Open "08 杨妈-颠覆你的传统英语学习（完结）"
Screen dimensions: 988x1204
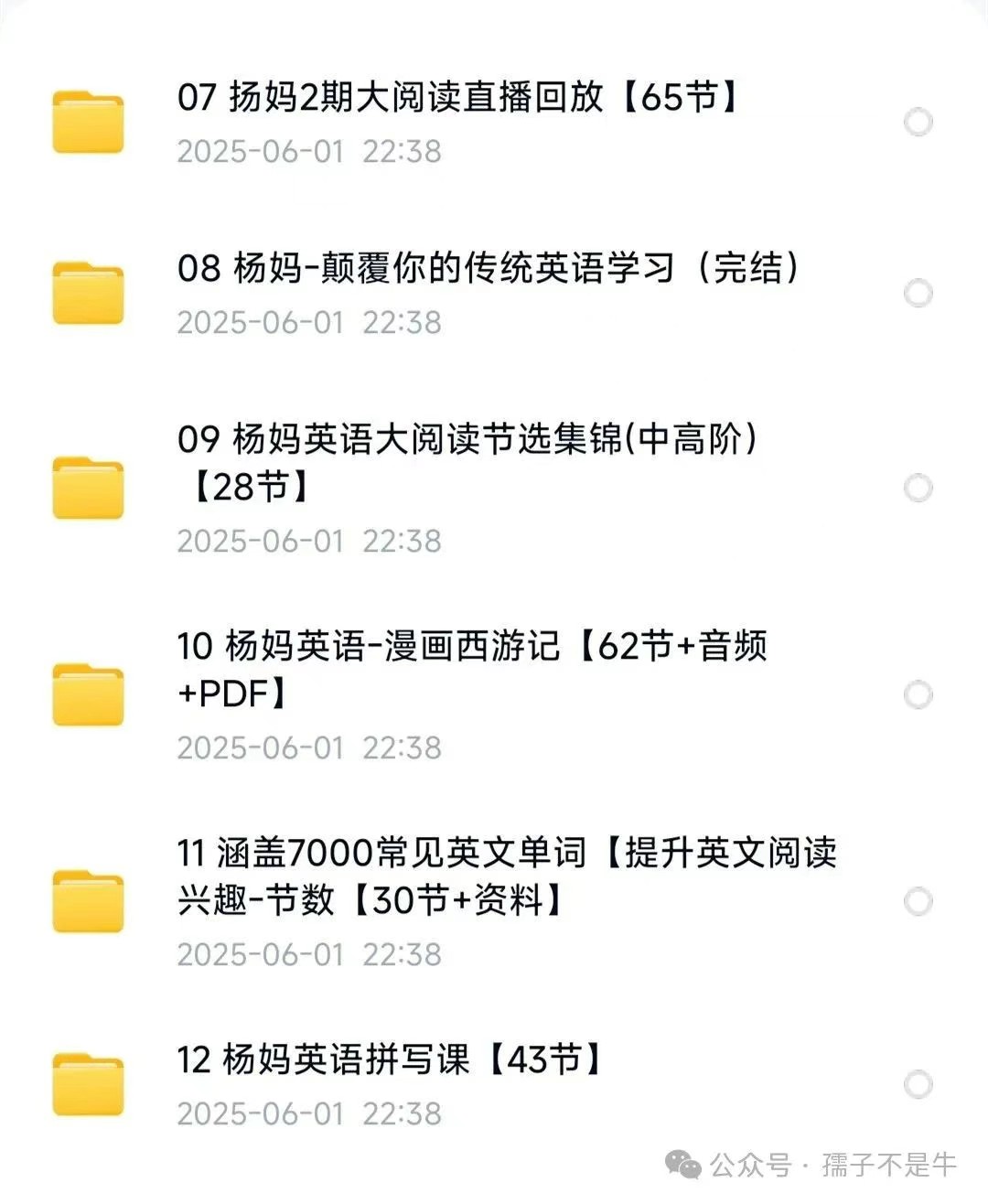[489, 268]
